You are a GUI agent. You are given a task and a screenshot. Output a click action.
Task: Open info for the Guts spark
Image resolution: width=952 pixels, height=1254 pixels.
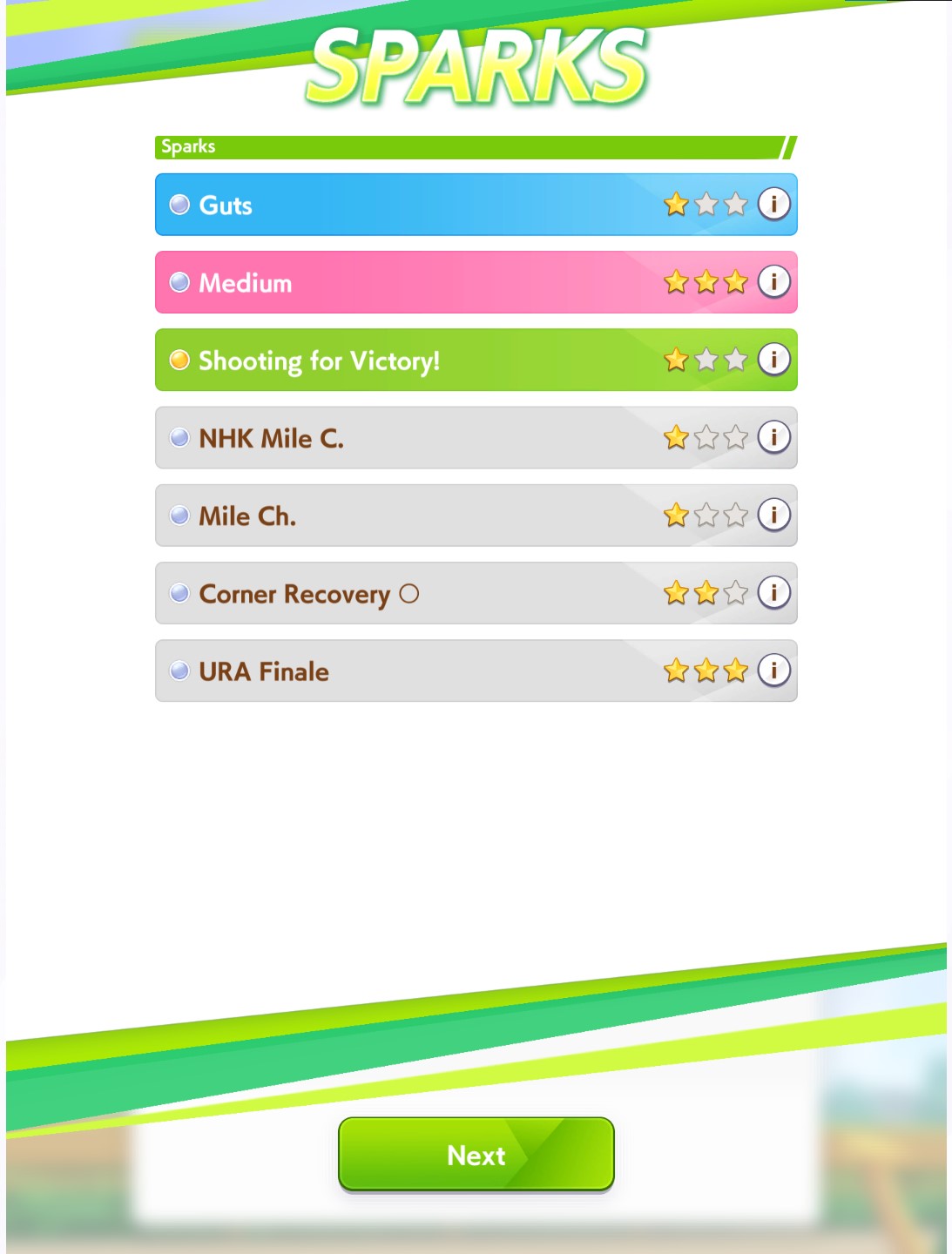[x=773, y=205]
